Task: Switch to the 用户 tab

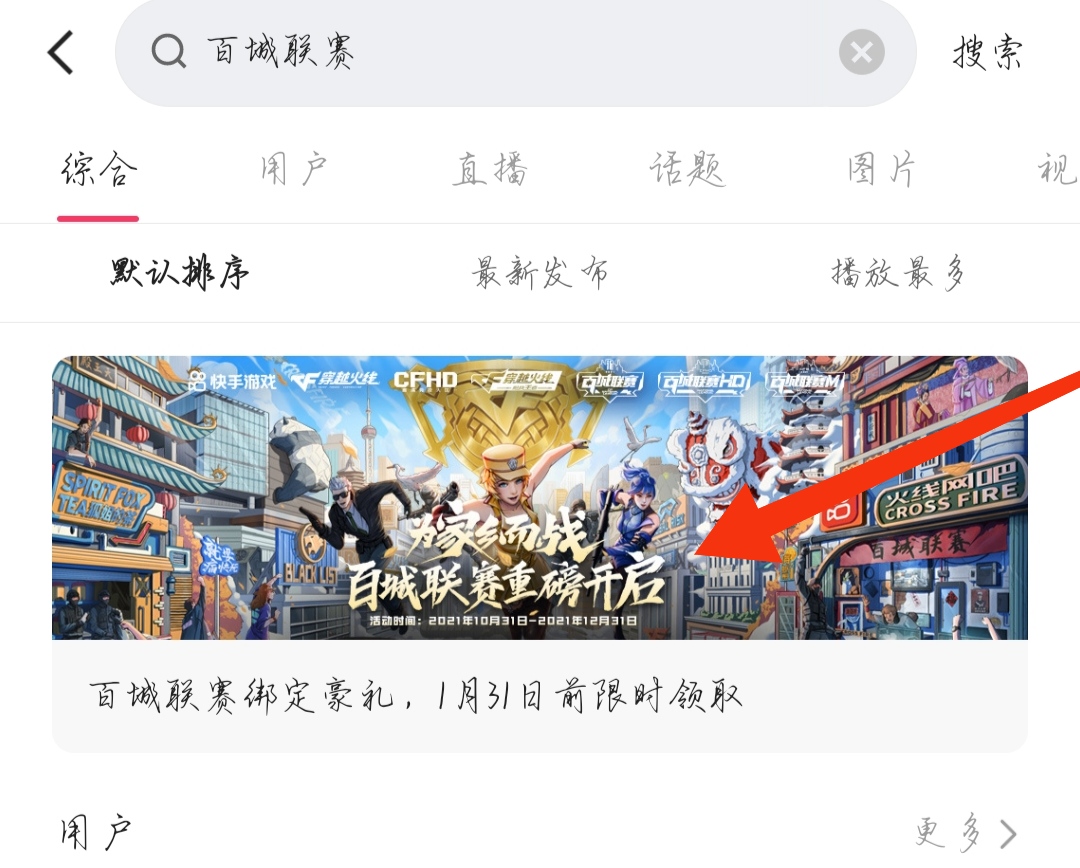Action: click(x=293, y=171)
